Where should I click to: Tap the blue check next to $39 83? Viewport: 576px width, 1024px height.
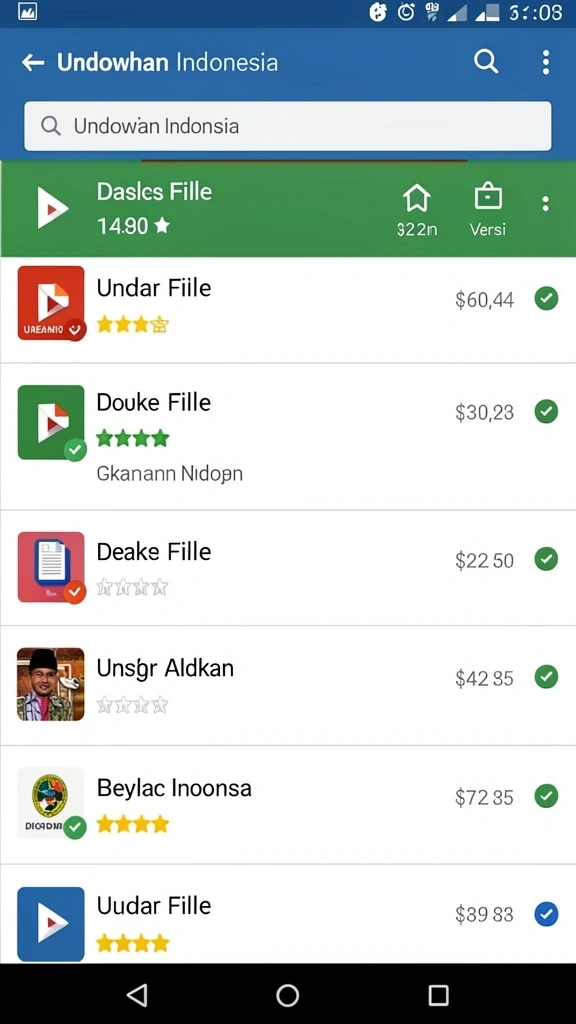[547, 914]
